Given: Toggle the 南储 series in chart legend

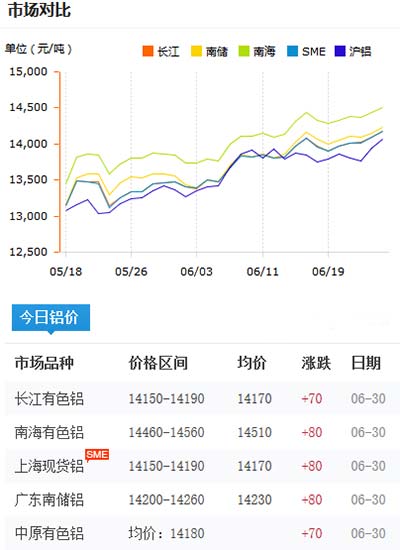Looking at the screenshot, I should pos(209,51).
